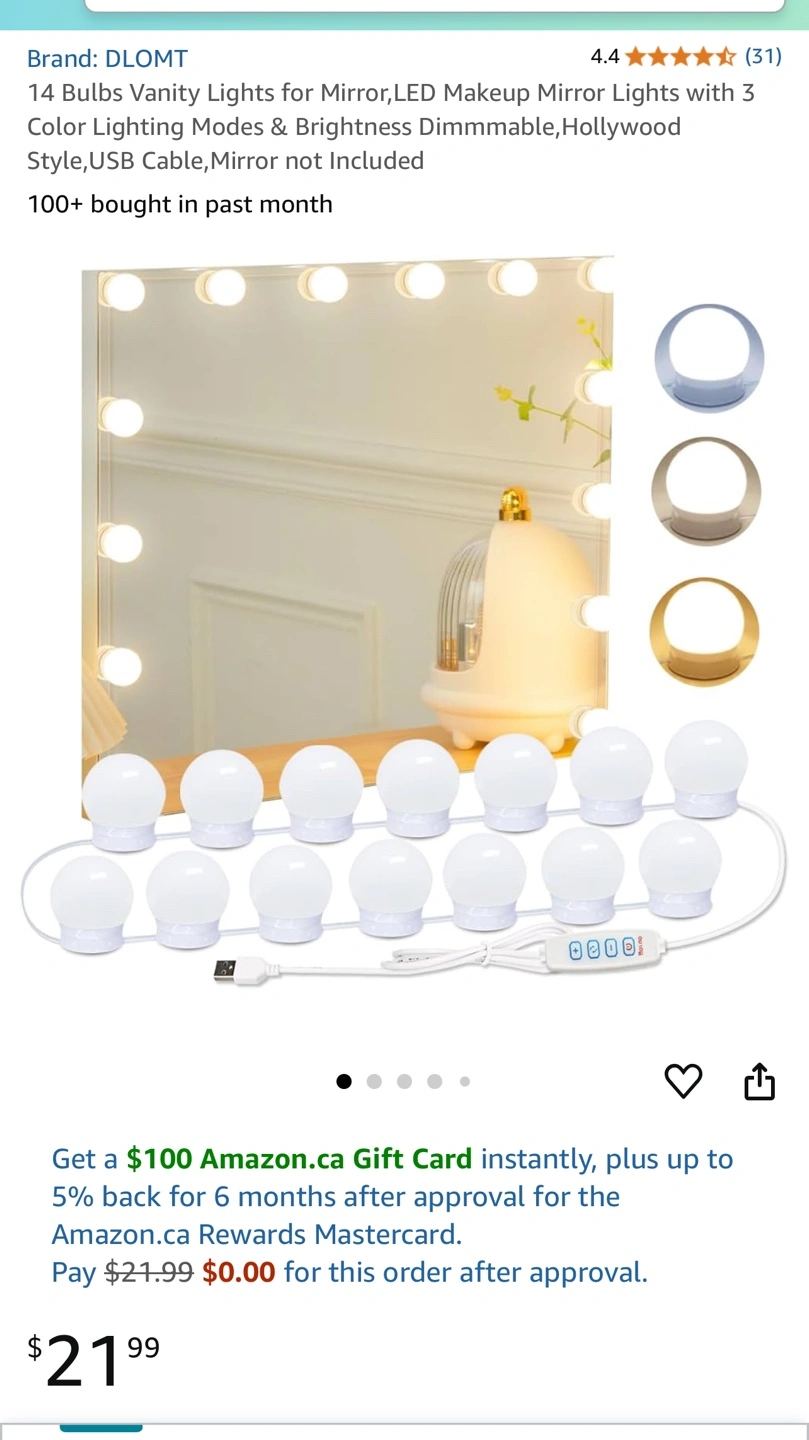809x1440 pixels.
Task: Open the DLOMT brand link
Action: click(107, 58)
